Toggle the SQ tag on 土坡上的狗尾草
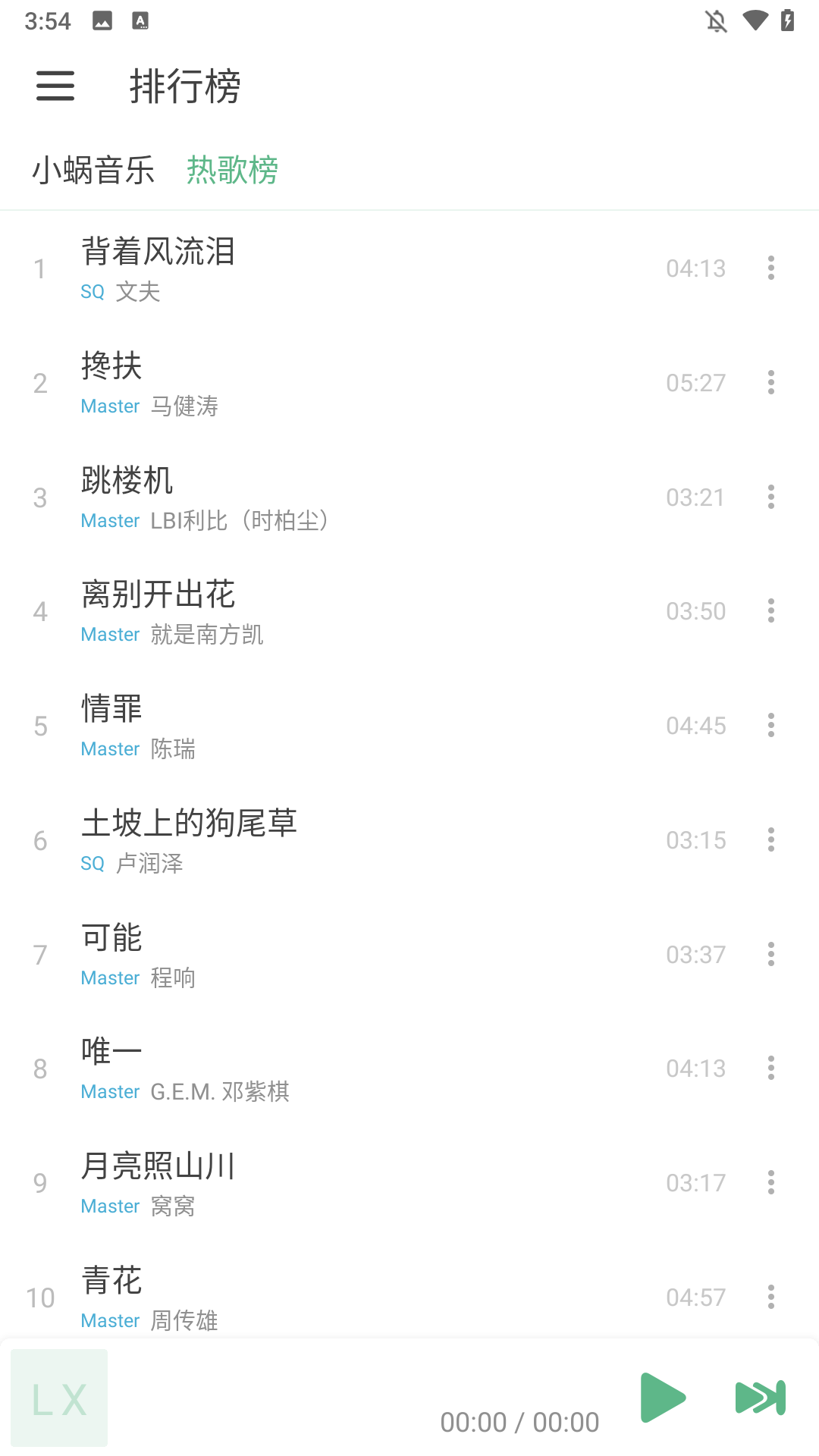The height and width of the screenshot is (1456, 819). (93, 863)
